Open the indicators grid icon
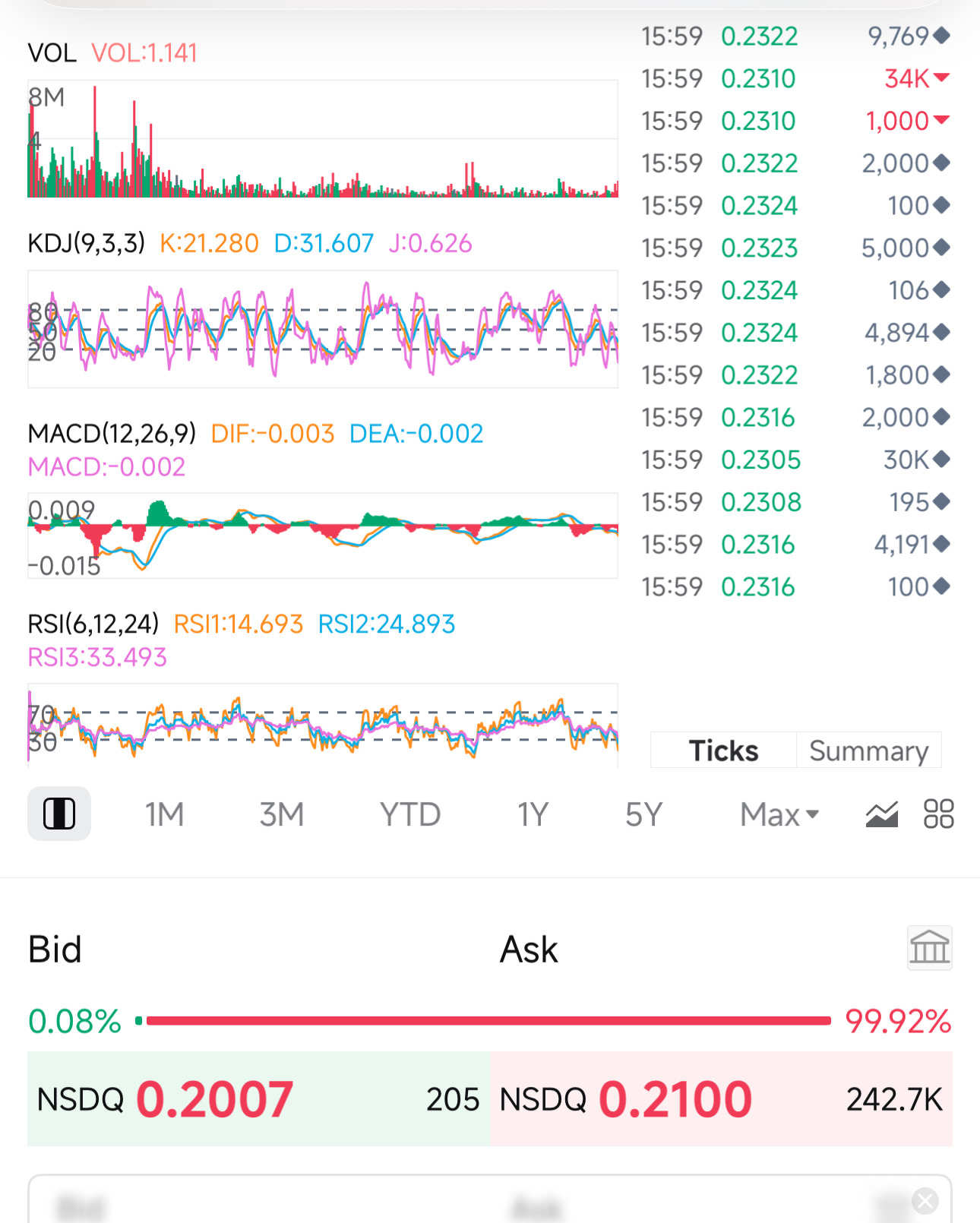The width and height of the screenshot is (980, 1223). click(938, 814)
